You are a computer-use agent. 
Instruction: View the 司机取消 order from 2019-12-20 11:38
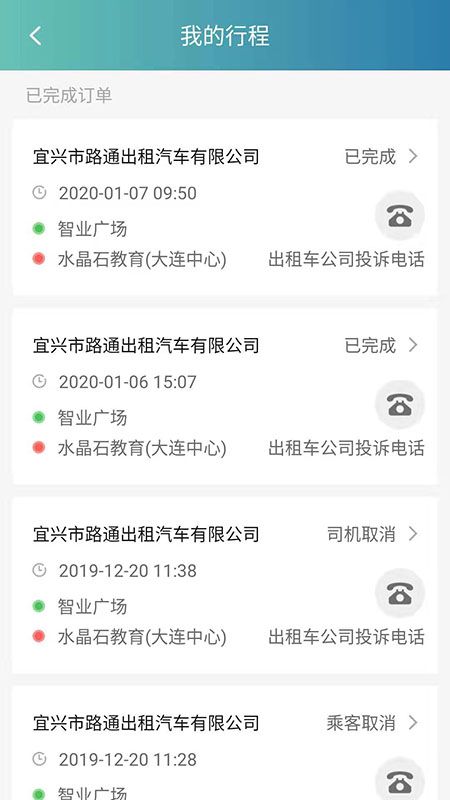[x=225, y=585]
